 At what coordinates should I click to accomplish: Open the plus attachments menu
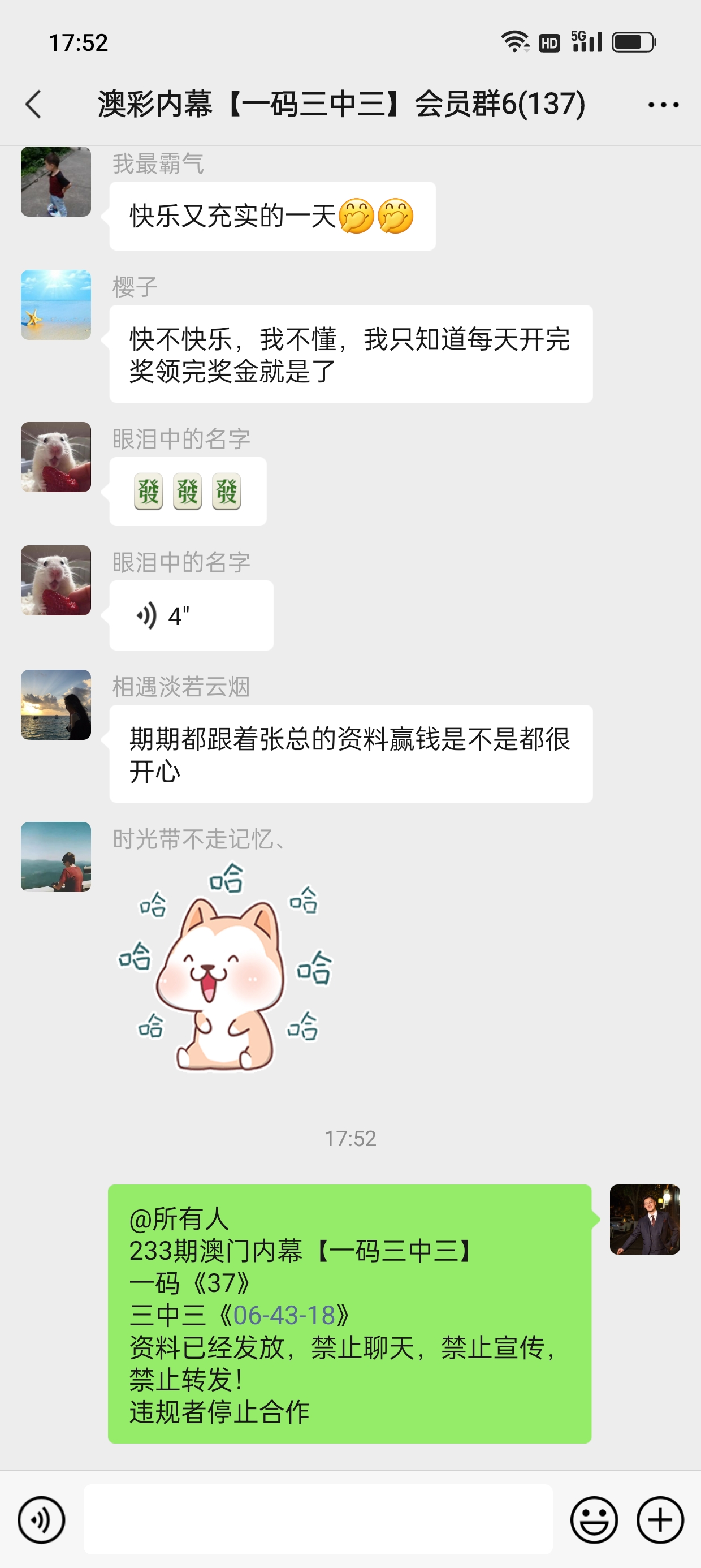pos(660,1520)
